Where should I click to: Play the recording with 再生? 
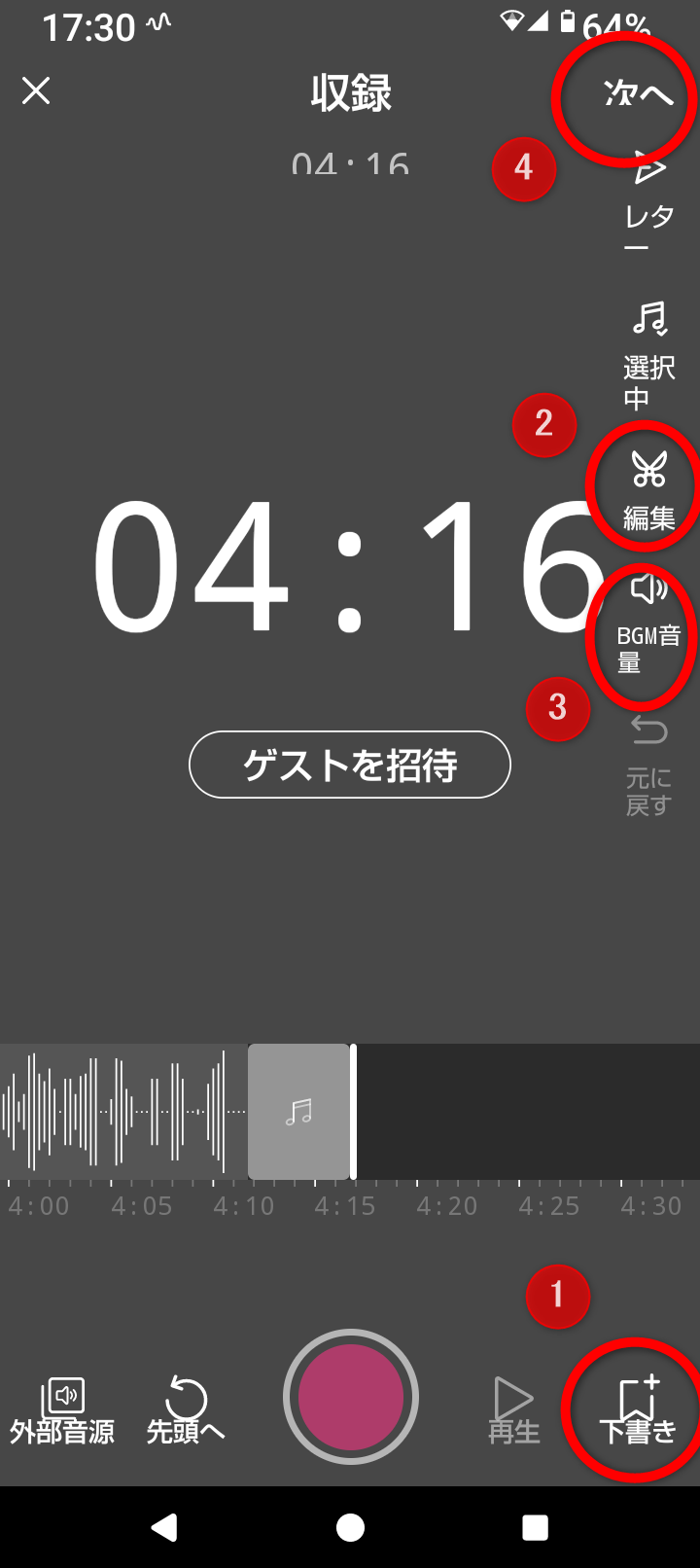[x=513, y=1410]
